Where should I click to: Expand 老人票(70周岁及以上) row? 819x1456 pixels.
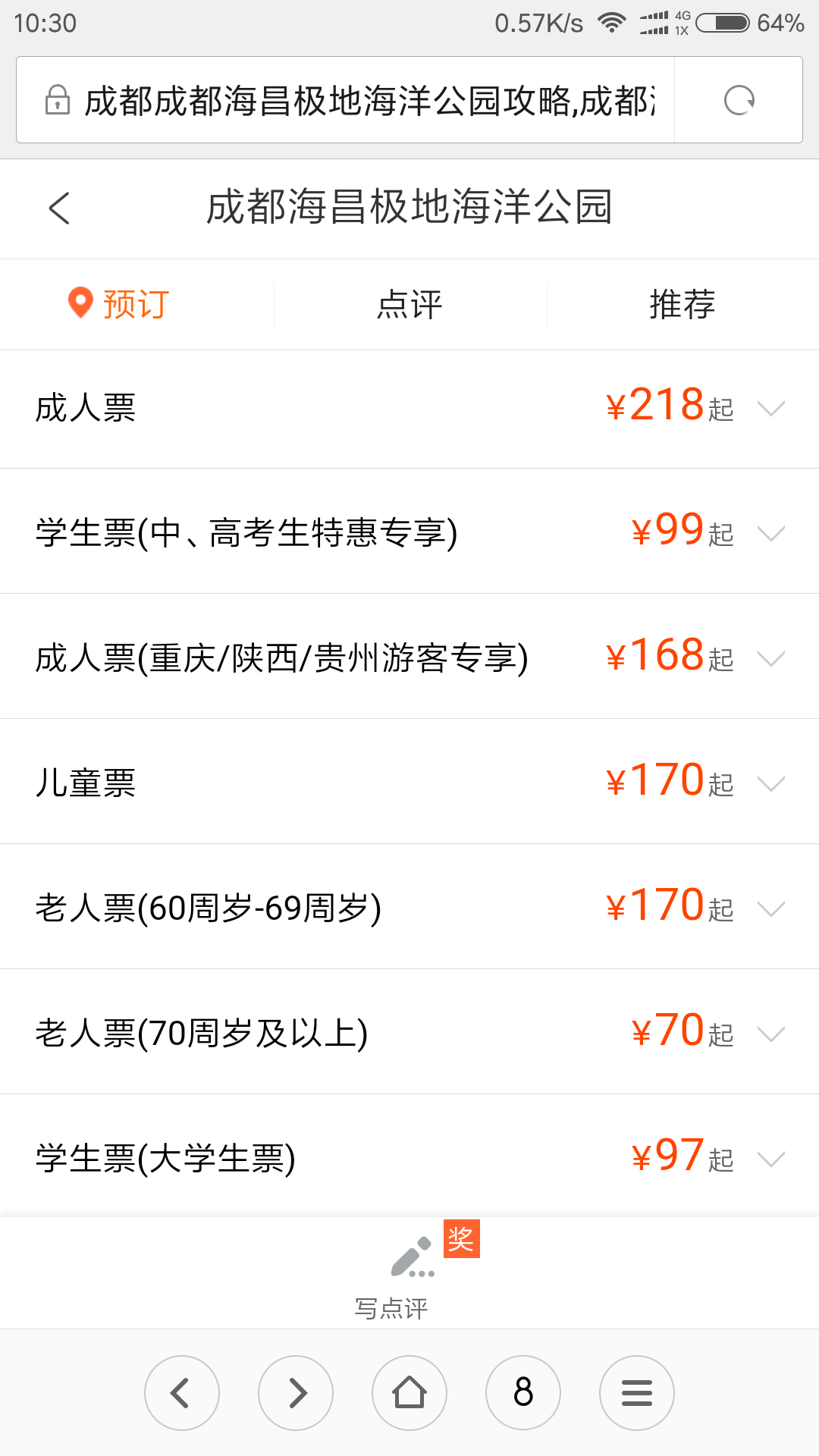[409, 1032]
